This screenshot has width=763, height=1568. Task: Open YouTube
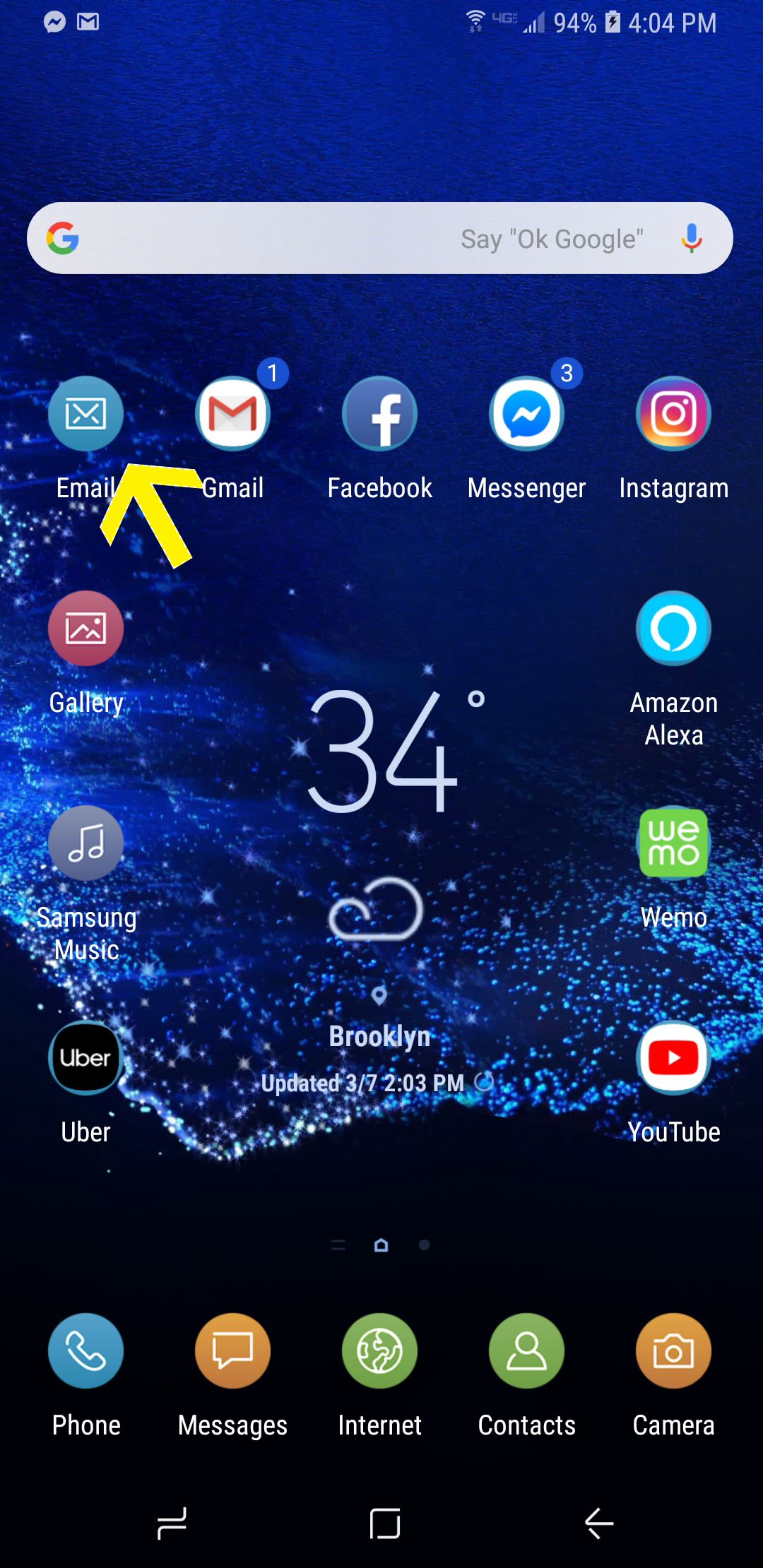coord(673,1058)
